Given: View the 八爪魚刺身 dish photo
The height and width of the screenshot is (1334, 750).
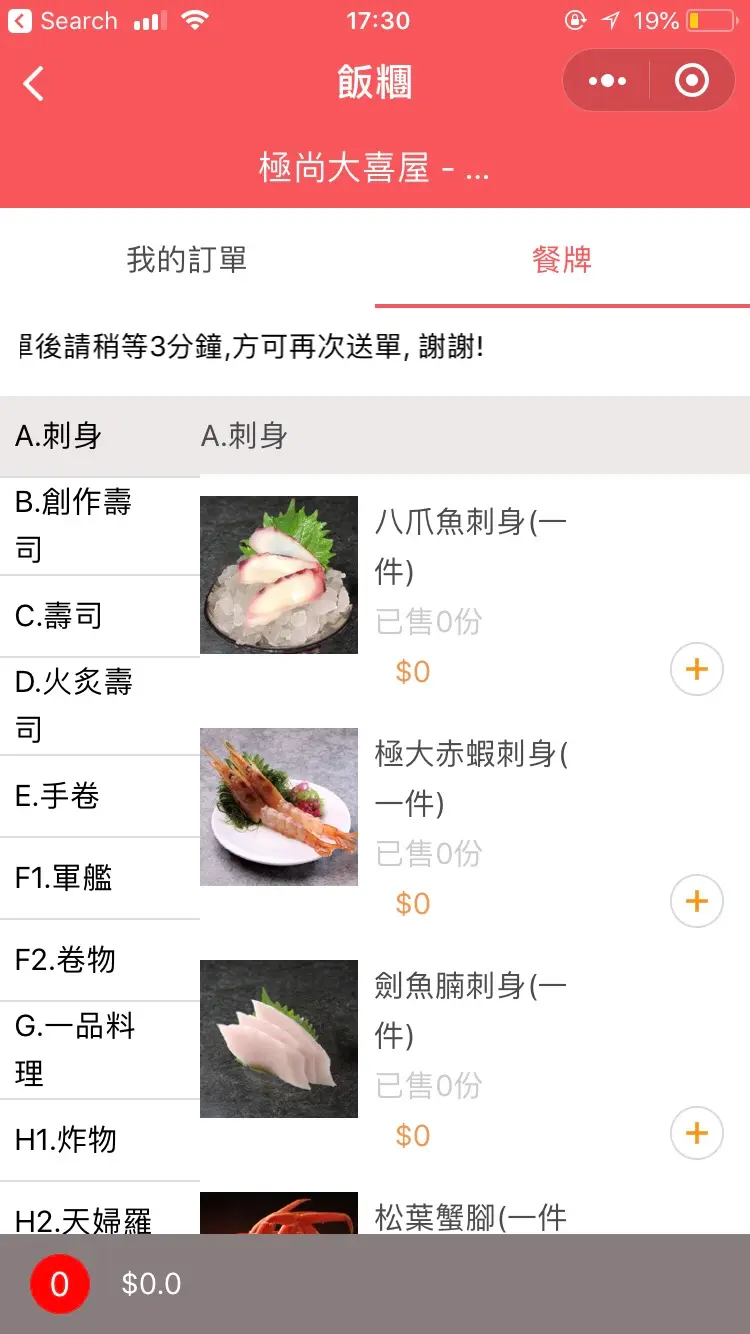Looking at the screenshot, I should tap(279, 575).
